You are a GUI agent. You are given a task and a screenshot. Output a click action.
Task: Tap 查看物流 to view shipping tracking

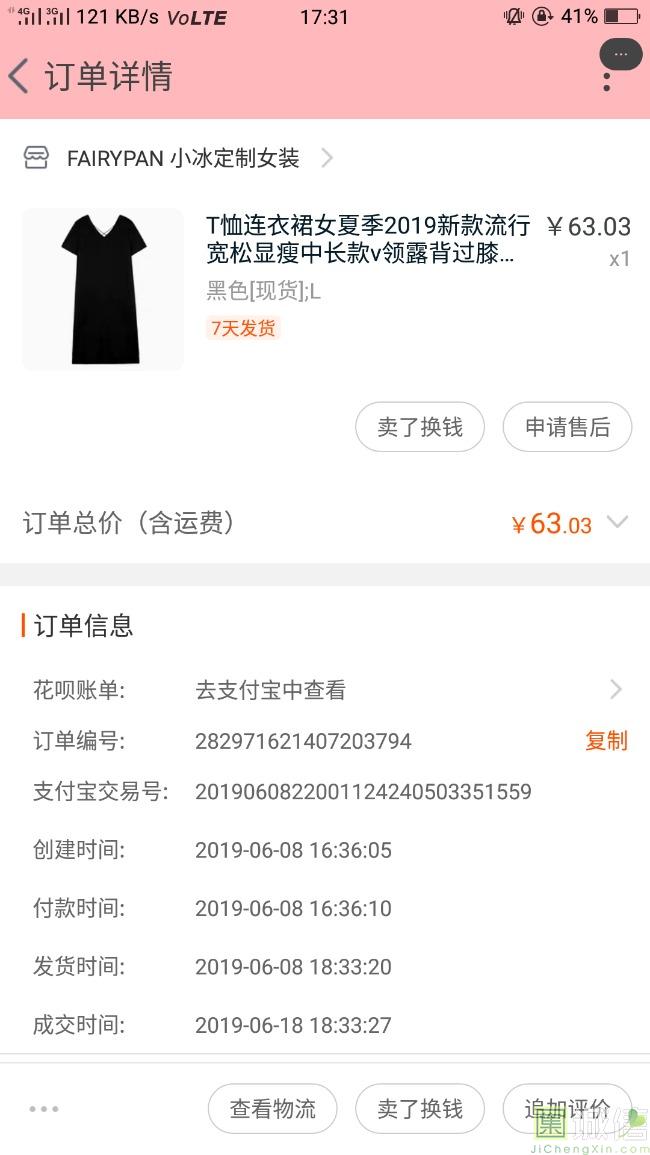[272, 1108]
